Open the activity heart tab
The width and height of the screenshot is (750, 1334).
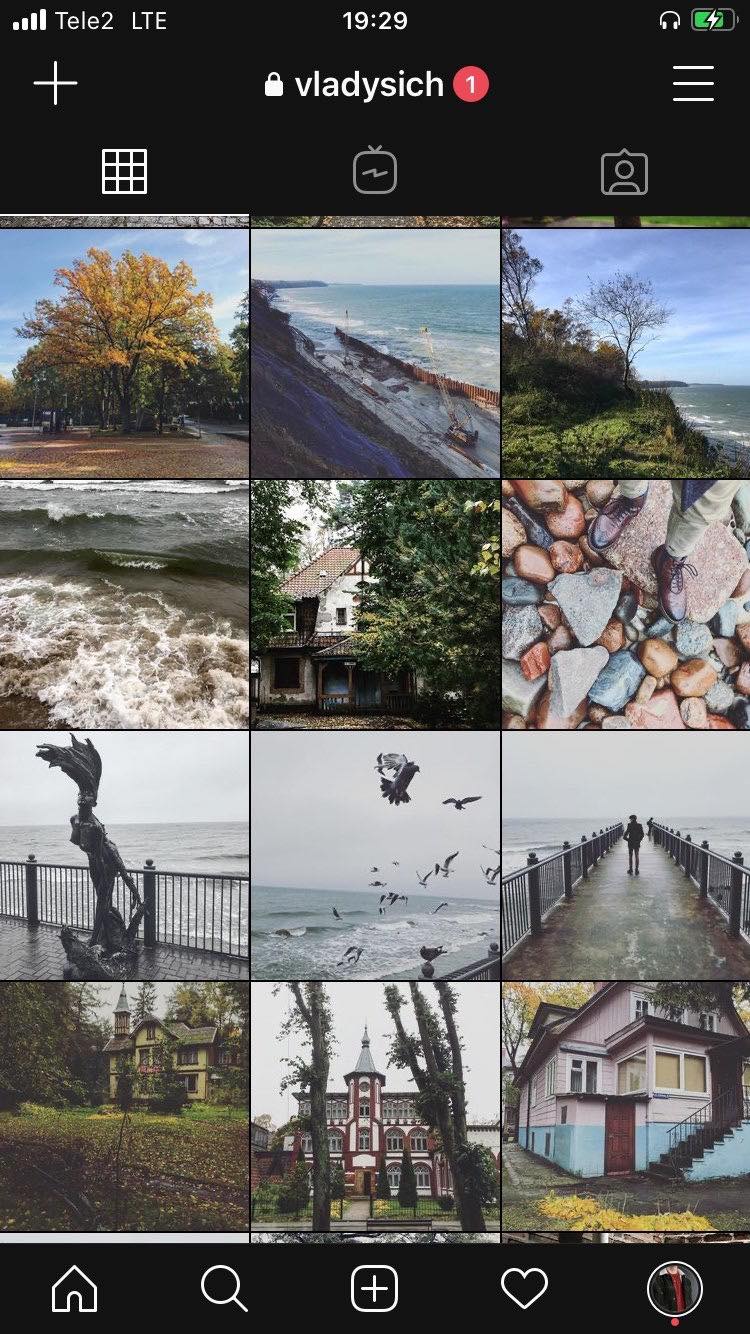pos(524,1289)
